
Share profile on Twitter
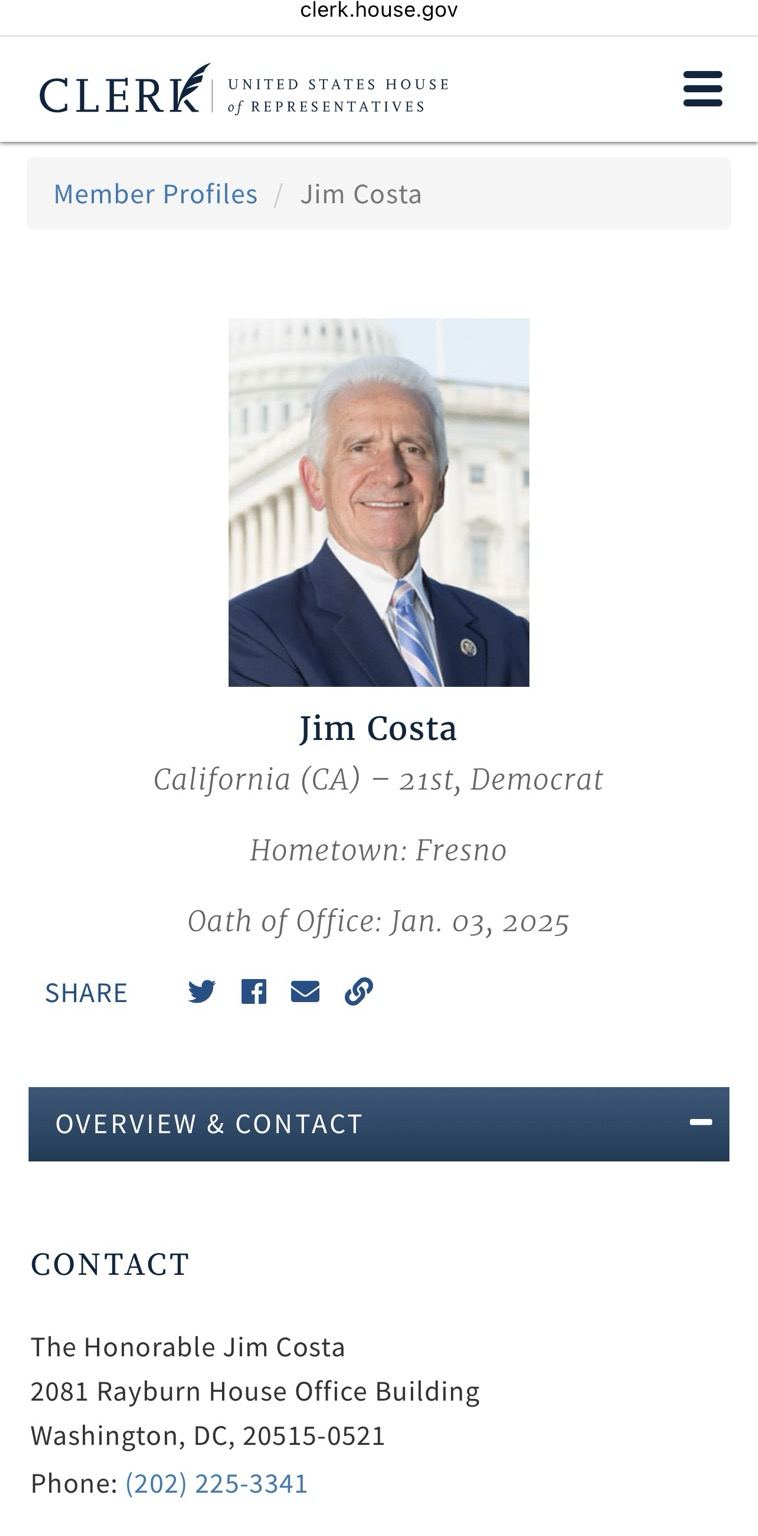point(202,991)
